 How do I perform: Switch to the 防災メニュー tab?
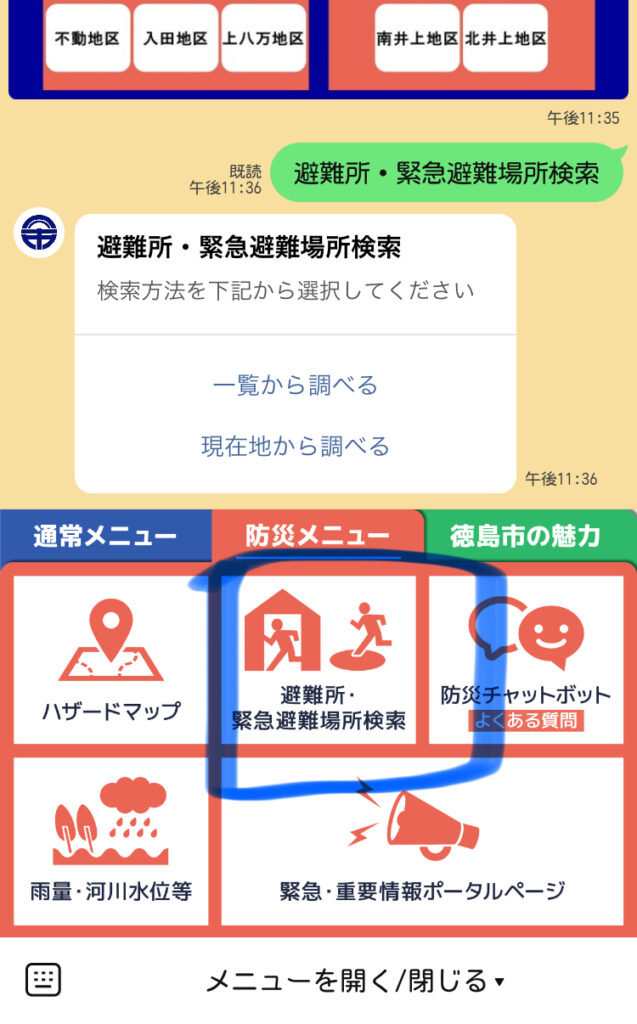(x=317, y=536)
